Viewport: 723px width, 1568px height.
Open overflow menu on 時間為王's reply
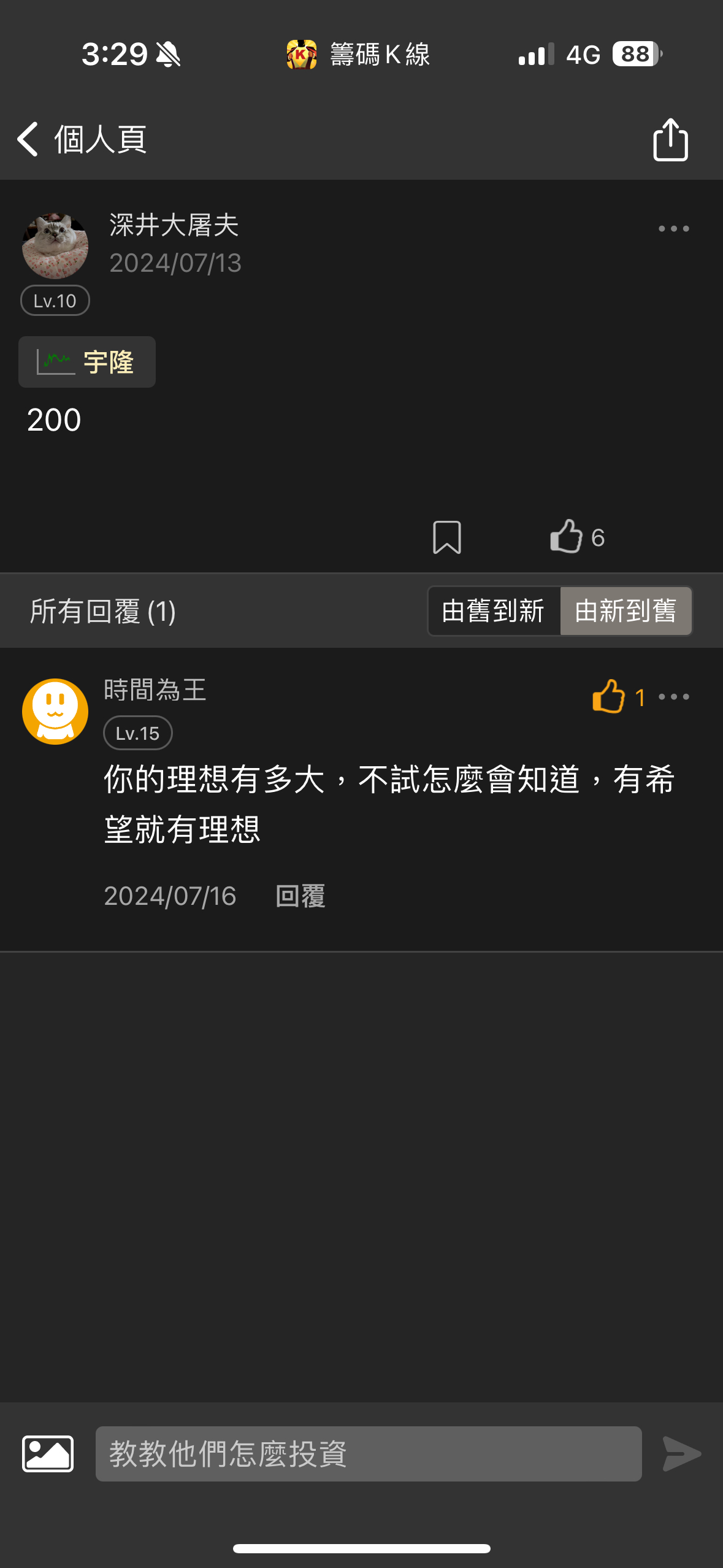pyautogui.click(x=673, y=697)
